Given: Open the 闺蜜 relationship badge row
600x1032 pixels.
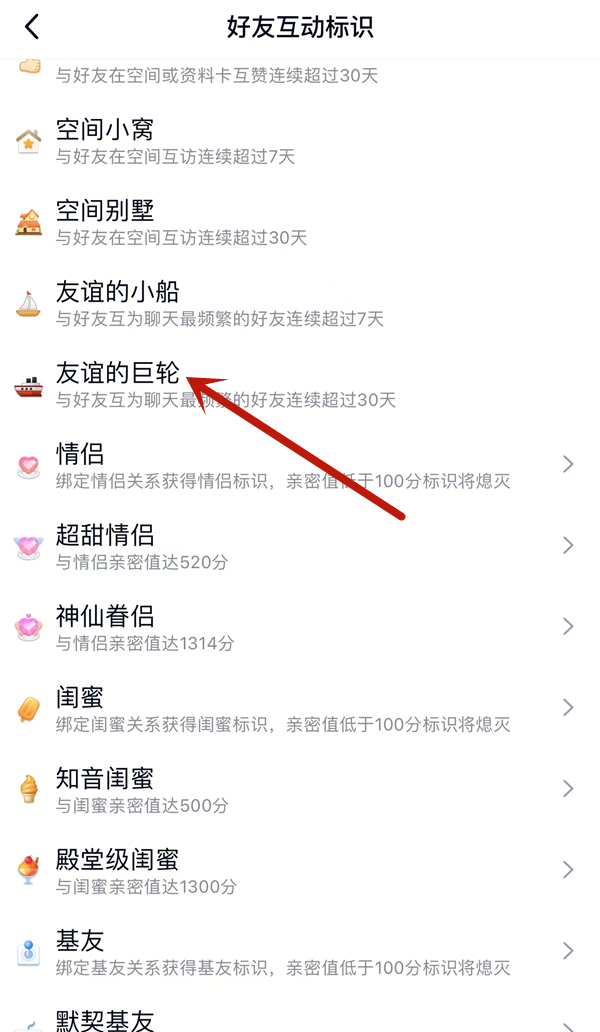Looking at the screenshot, I should (x=300, y=708).
